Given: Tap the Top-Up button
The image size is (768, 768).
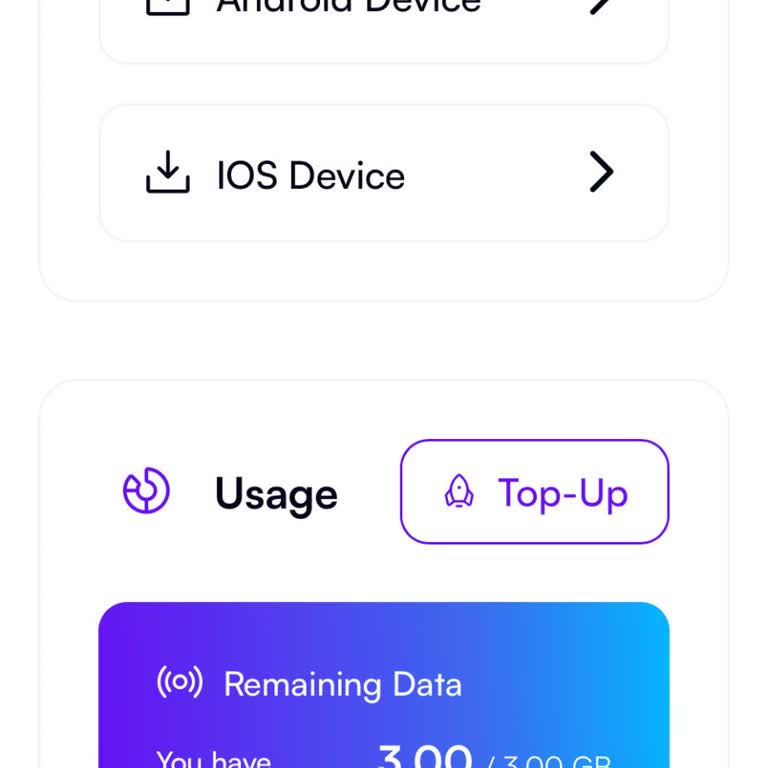Looking at the screenshot, I should [x=534, y=492].
